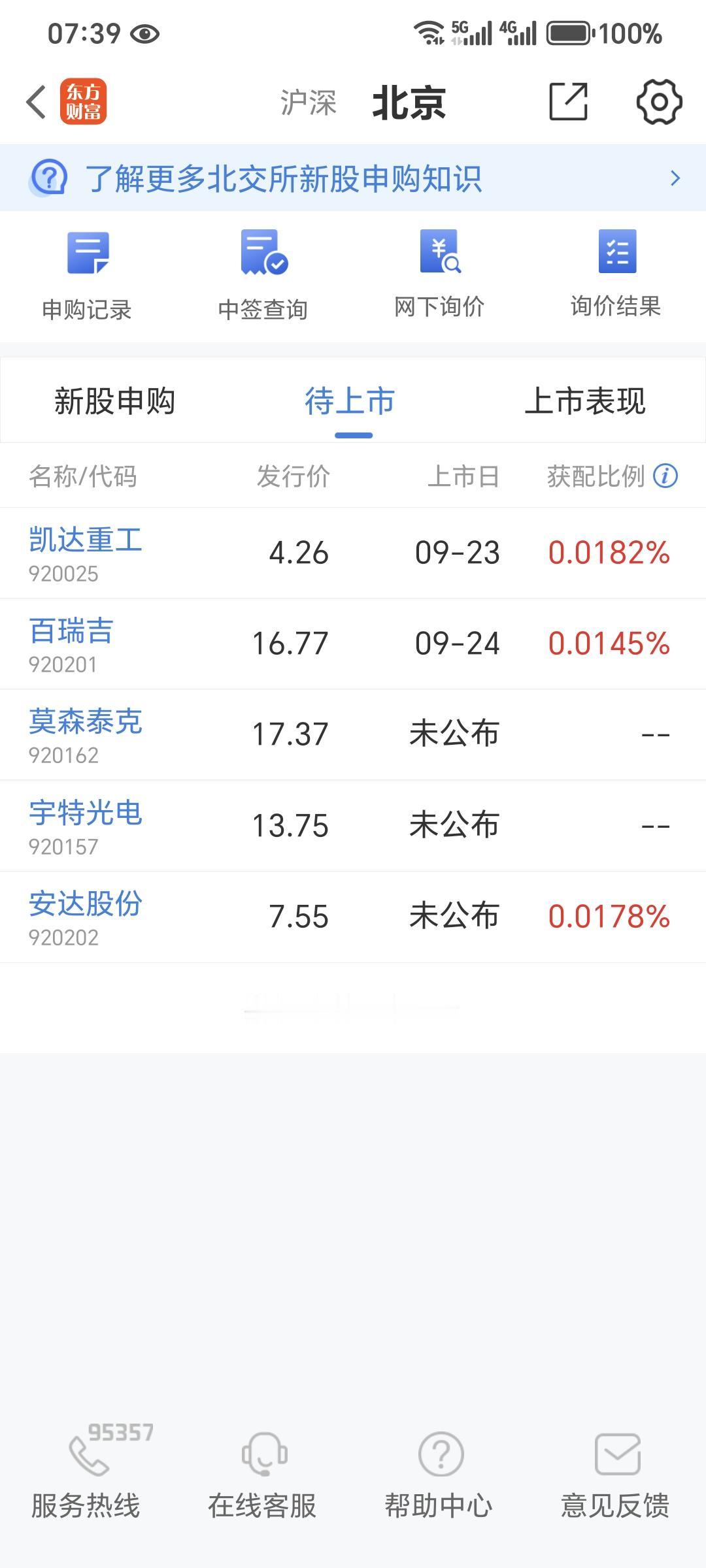The height and width of the screenshot is (1568, 706).
Task: Switch to the 上市表现 tab
Action: click(x=585, y=401)
